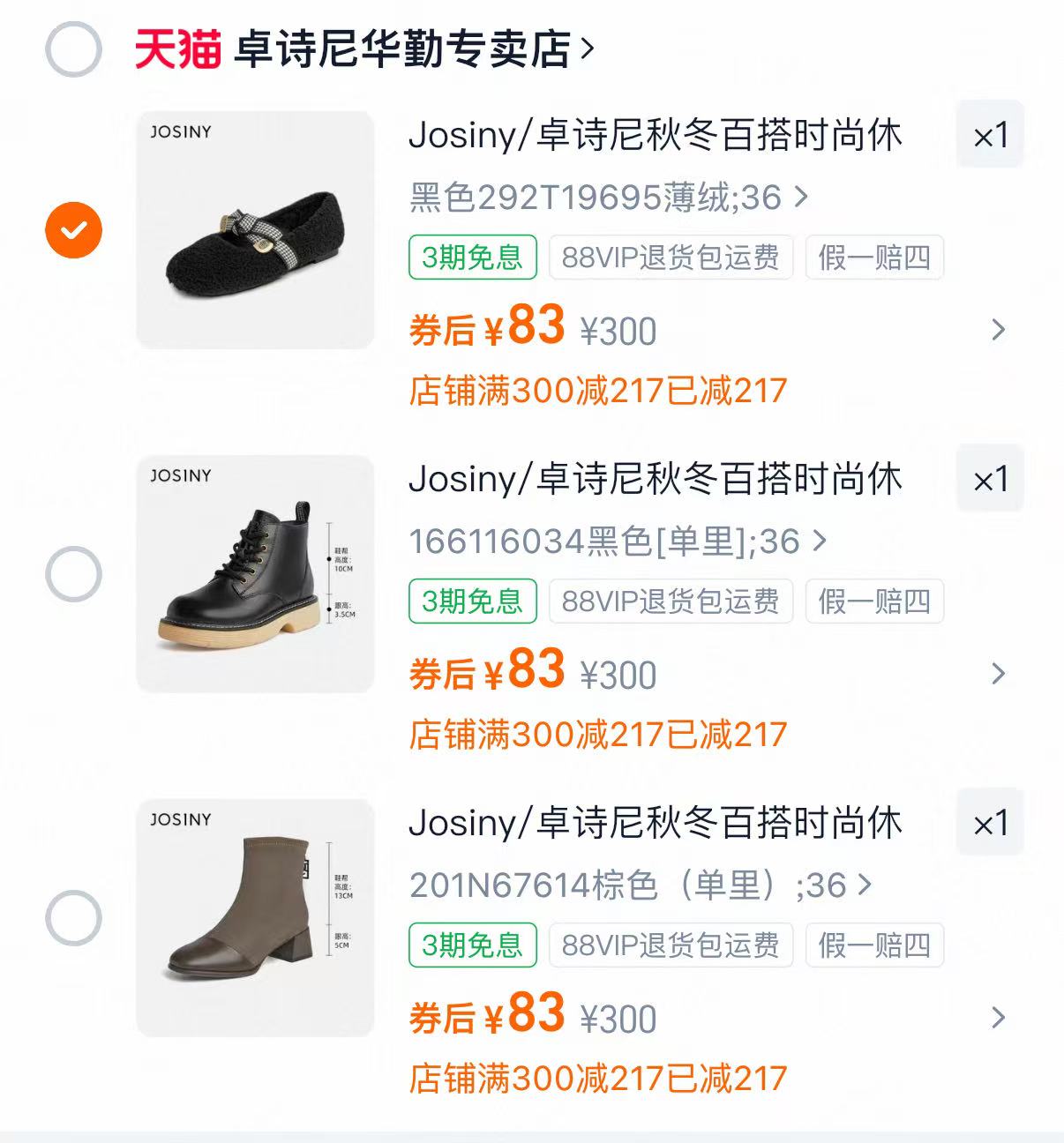Image resolution: width=1064 pixels, height=1143 pixels.
Task: Click the ×1 badge on the brown boot item
Action: [989, 825]
